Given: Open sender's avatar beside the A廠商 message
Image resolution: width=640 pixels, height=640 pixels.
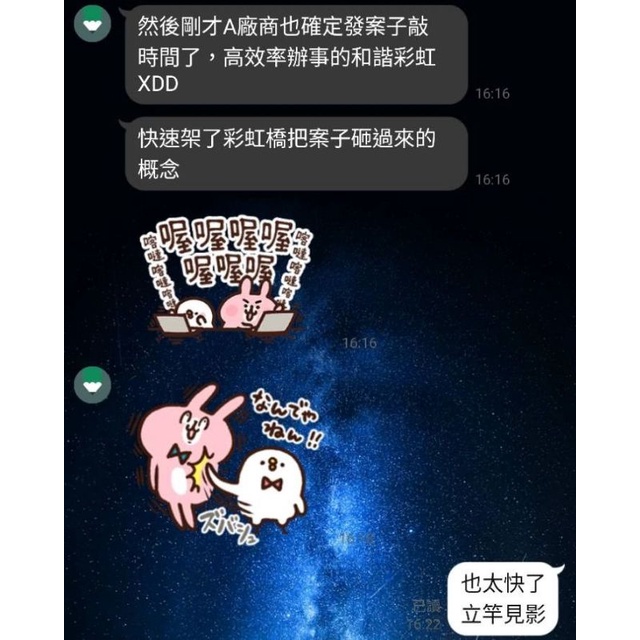Looking at the screenshot, I should click(93, 24).
